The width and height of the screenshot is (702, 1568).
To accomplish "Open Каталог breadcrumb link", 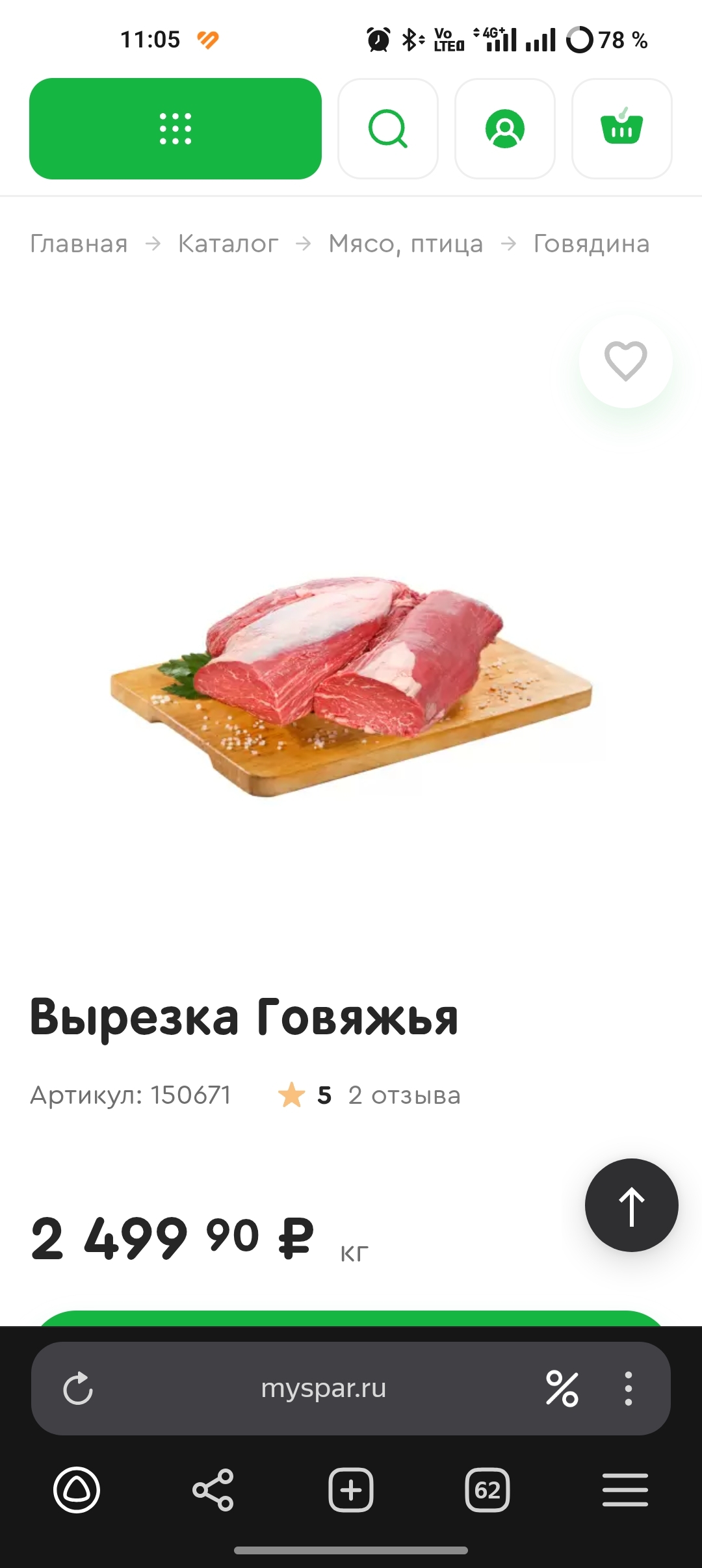I will [228, 244].
